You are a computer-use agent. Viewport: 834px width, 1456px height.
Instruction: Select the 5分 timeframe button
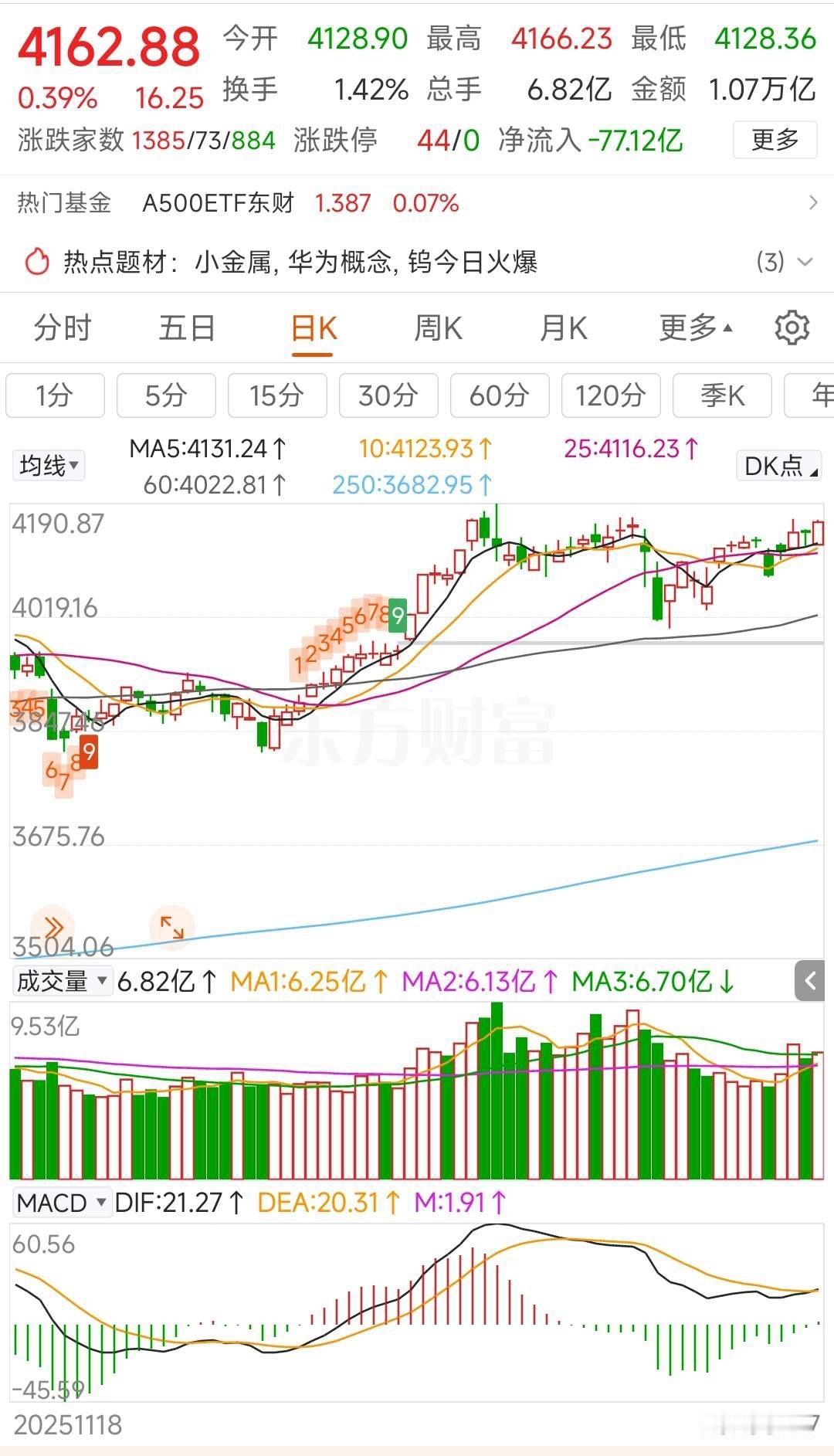click(x=165, y=395)
